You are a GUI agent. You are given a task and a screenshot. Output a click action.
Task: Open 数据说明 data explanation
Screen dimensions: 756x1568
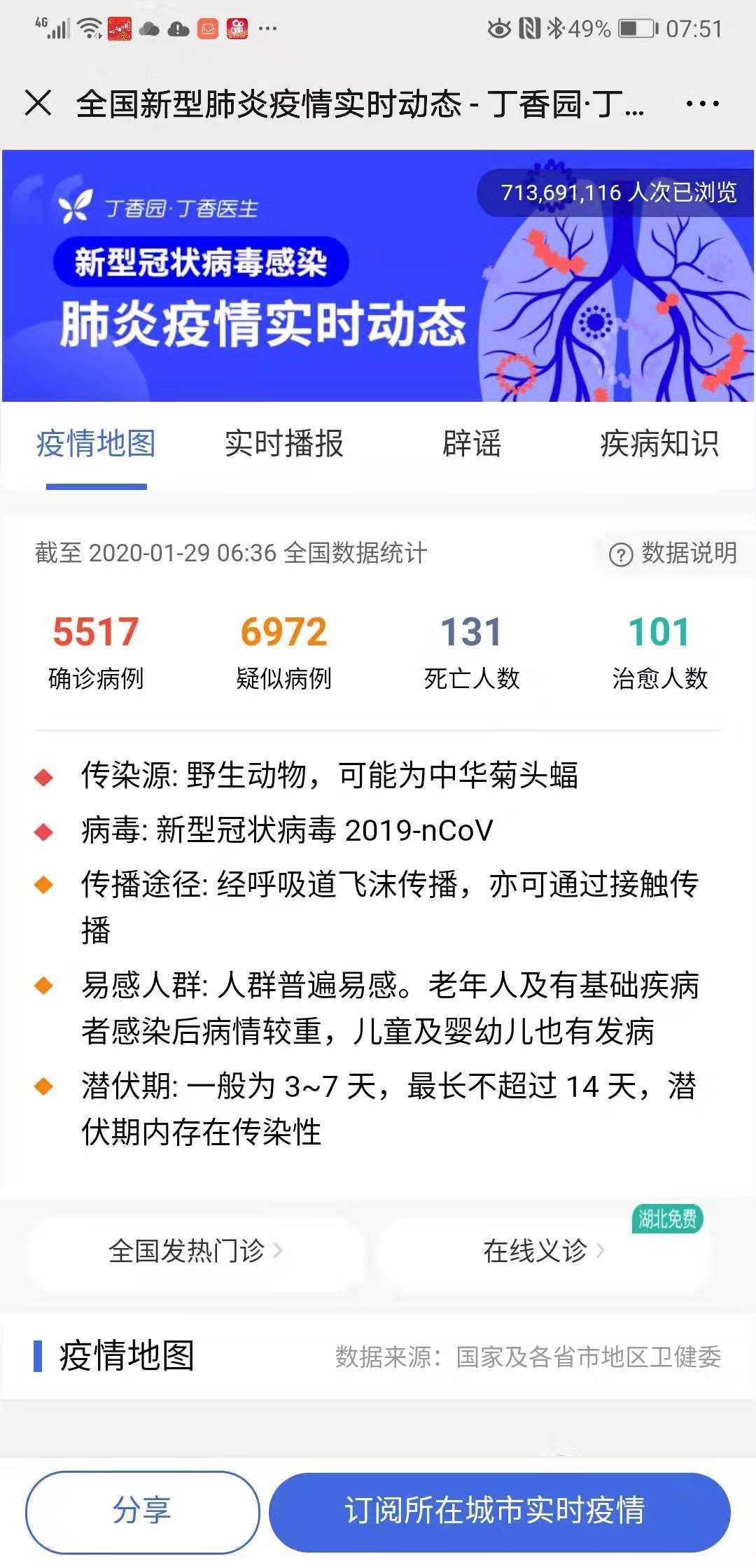[672, 553]
